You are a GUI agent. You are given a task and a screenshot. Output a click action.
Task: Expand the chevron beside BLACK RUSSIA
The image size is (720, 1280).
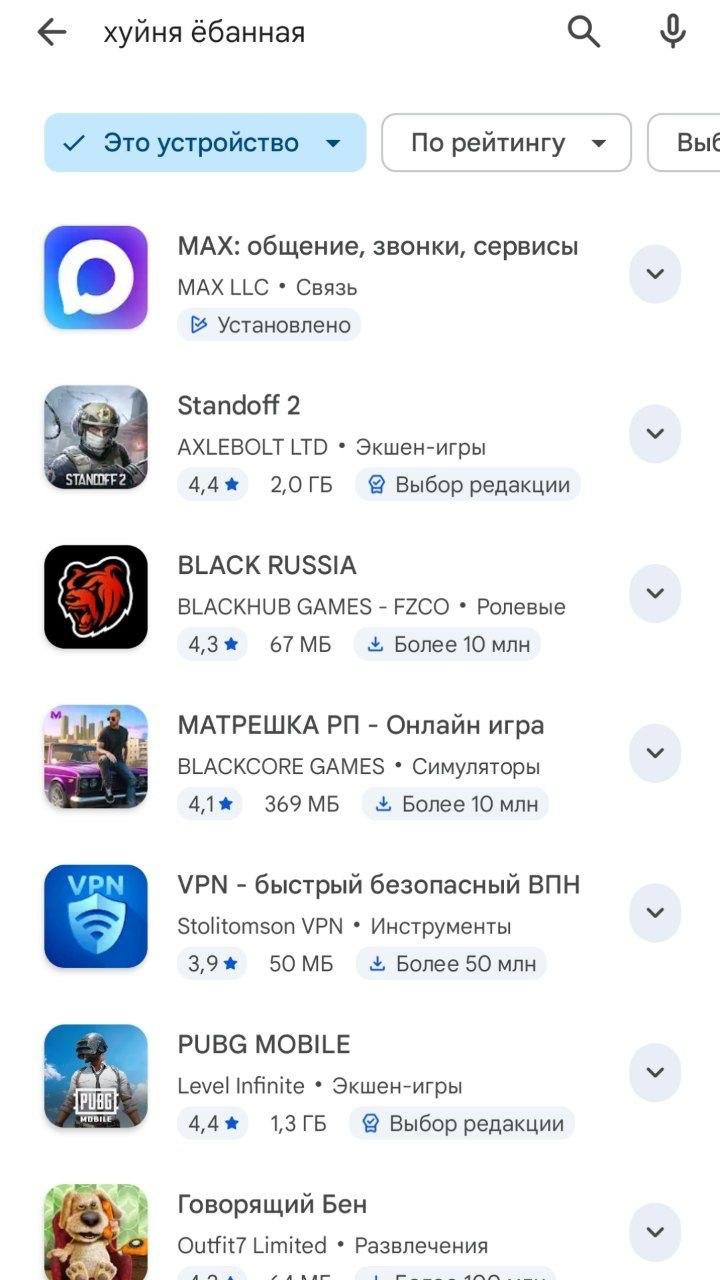tap(655, 594)
